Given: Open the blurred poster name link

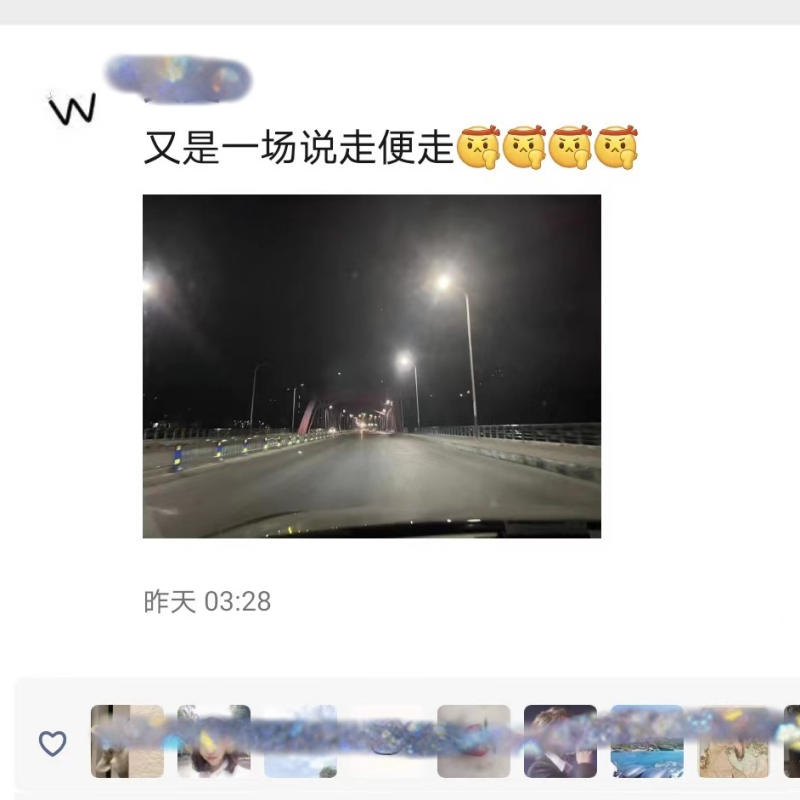Looking at the screenshot, I should click(x=178, y=78).
